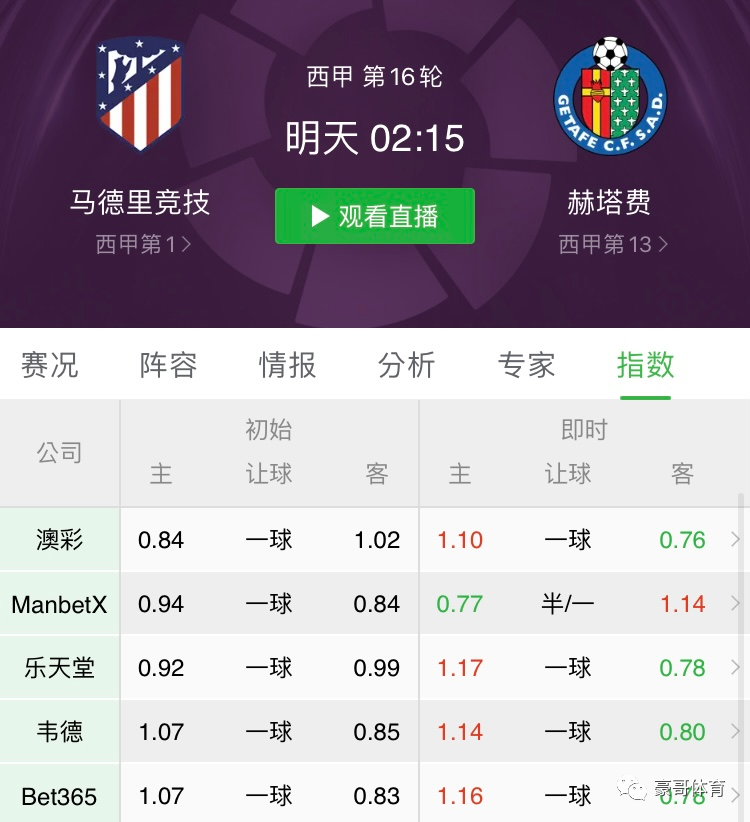Select the 分析 tab

[407, 365]
